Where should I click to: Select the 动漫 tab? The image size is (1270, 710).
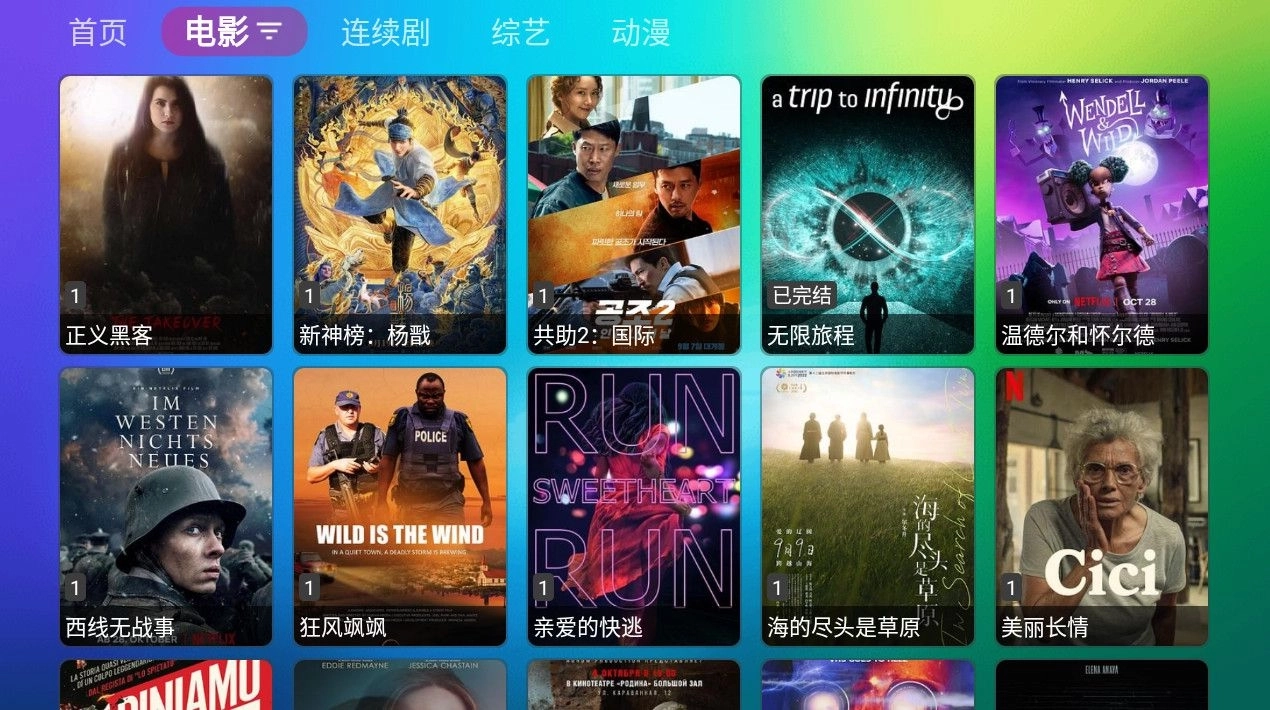(x=640, y=32)
